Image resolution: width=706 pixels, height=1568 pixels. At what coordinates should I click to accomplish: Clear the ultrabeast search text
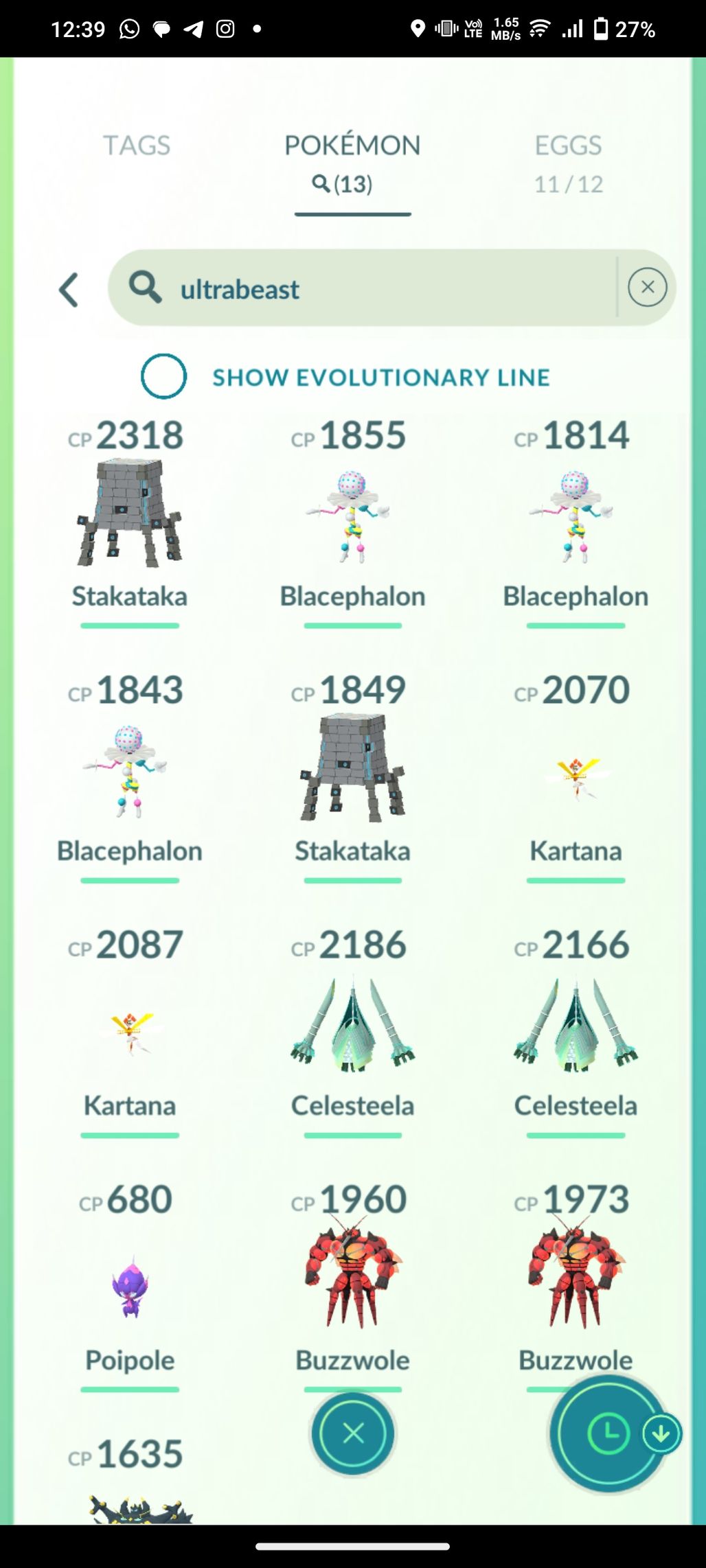click(x=647, y=288)
